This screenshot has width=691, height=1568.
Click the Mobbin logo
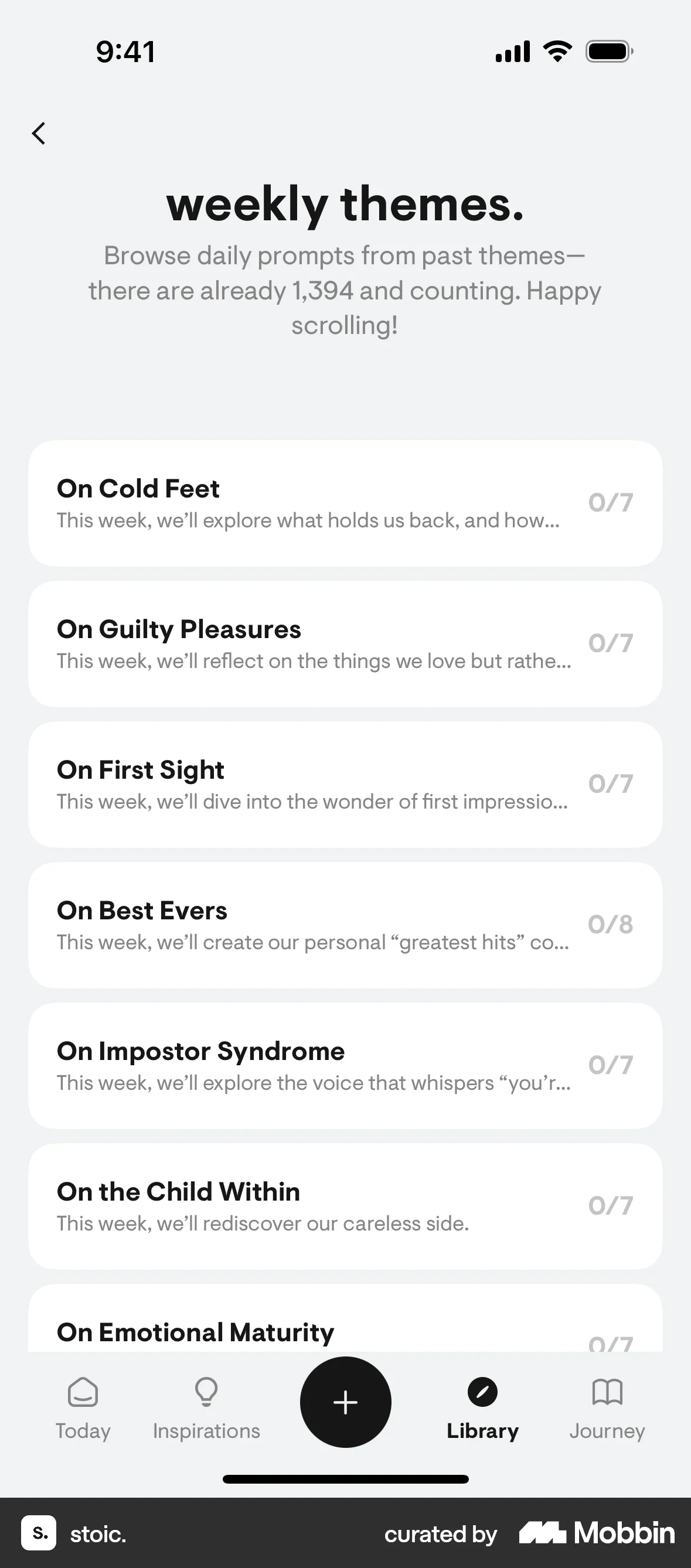[594, 1533]
